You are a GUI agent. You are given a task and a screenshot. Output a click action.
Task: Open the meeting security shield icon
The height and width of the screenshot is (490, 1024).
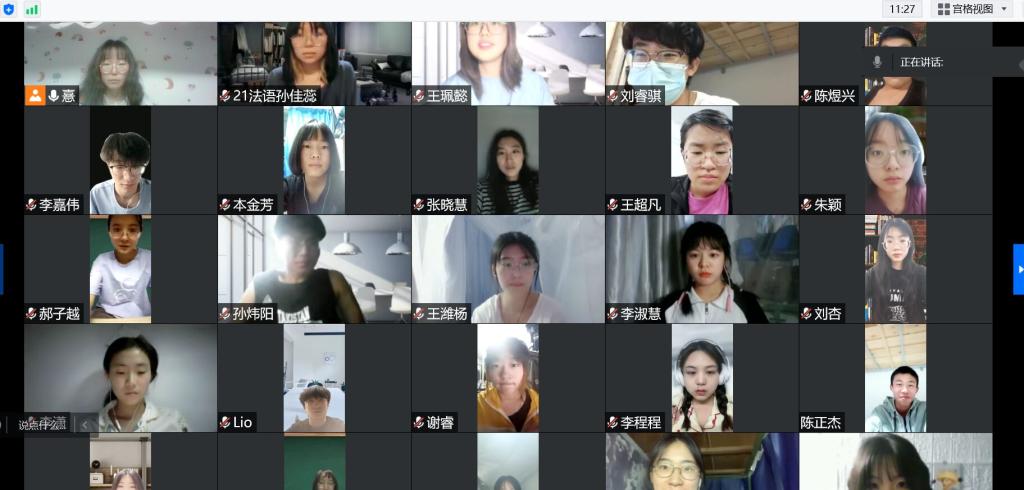coord(9,9)
